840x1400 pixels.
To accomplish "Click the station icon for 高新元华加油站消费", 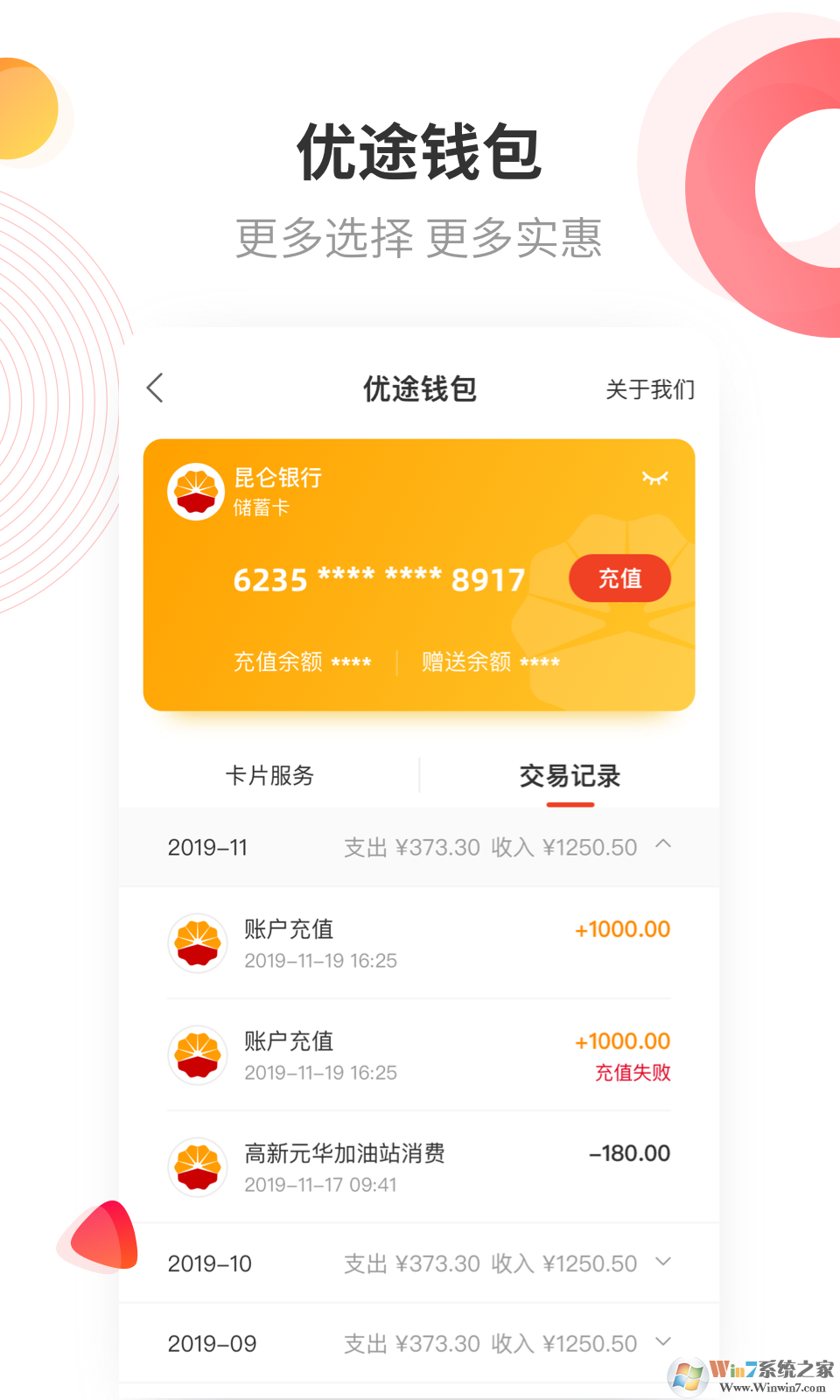I will click(197, 1167).
